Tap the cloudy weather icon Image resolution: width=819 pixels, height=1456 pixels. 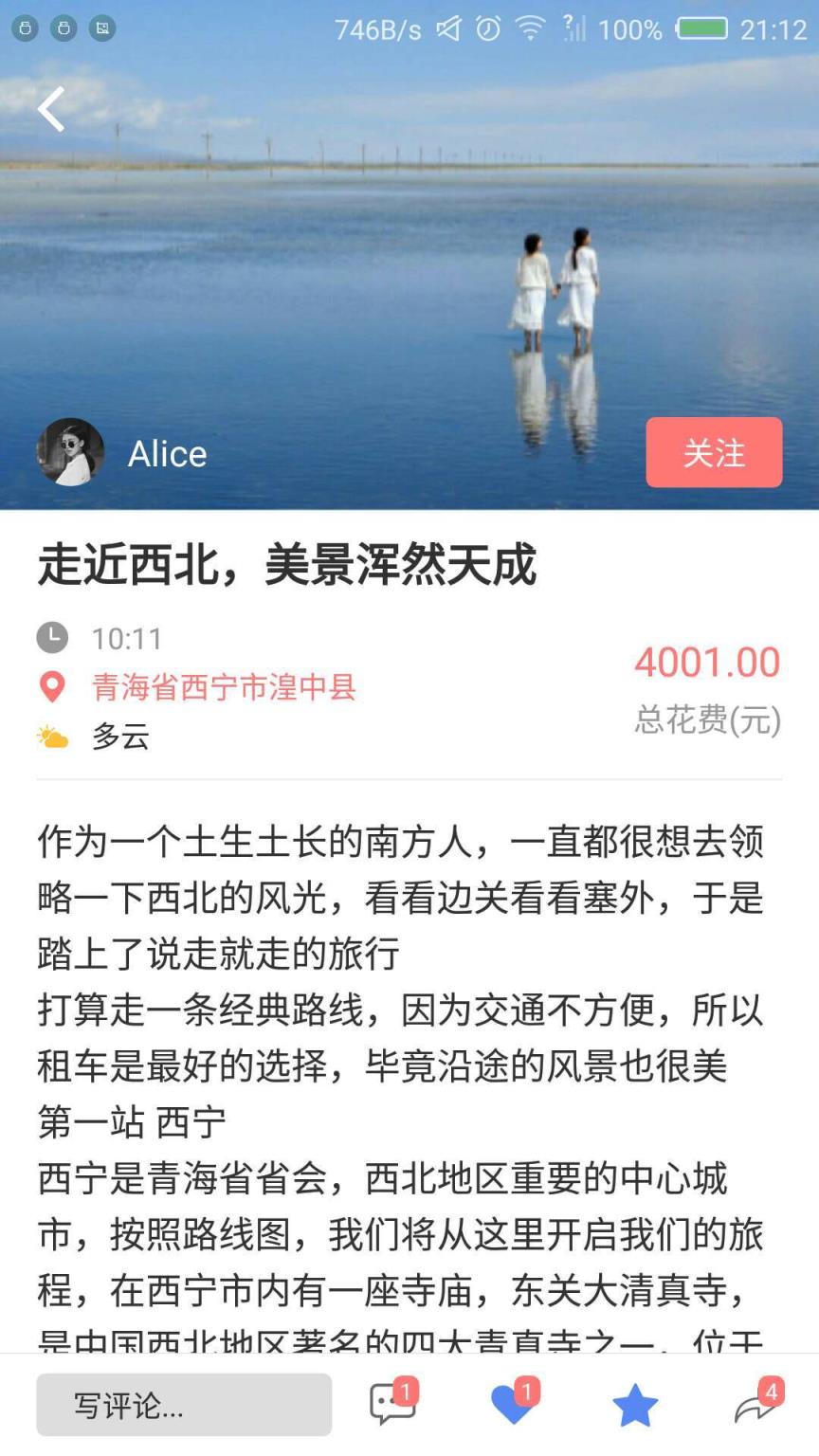(x=52, y=735)
